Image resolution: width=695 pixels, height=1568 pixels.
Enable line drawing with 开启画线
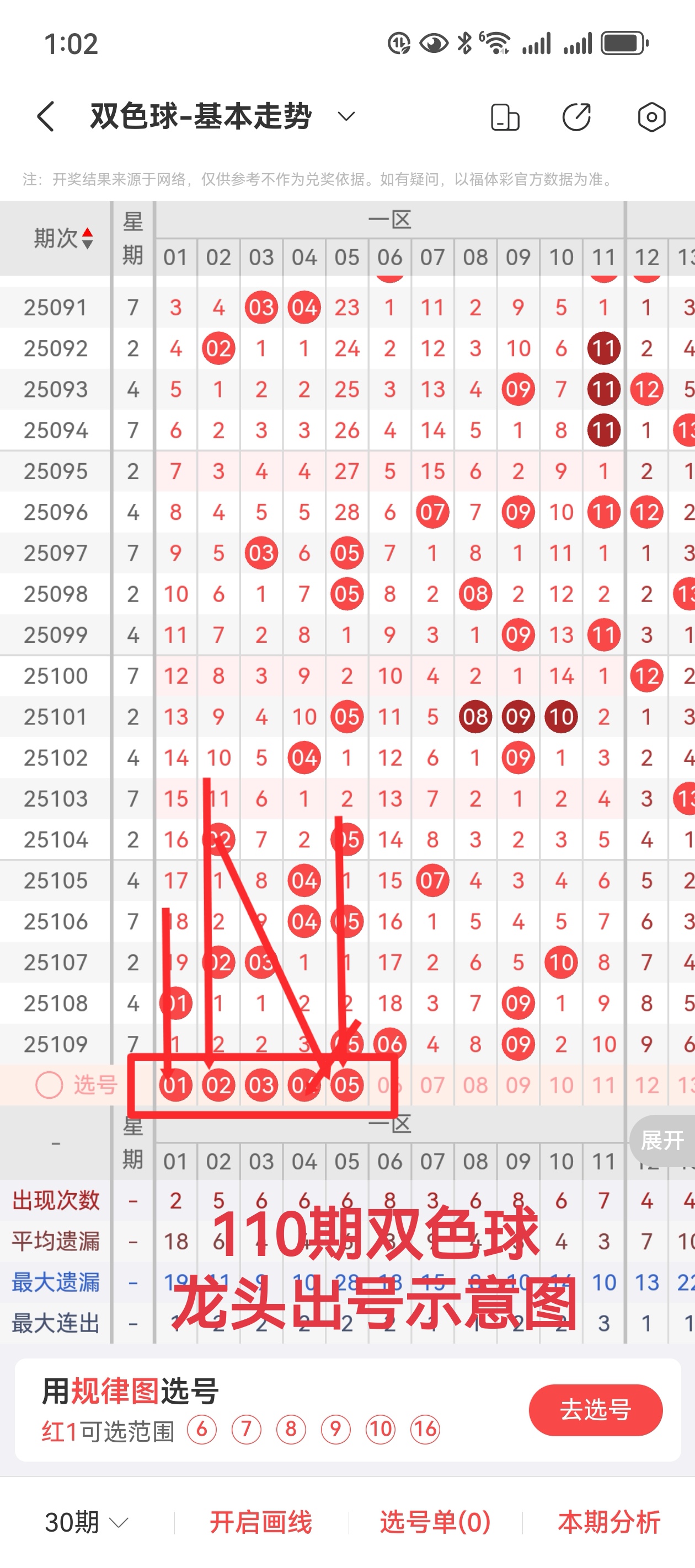tap(261, 1522)
